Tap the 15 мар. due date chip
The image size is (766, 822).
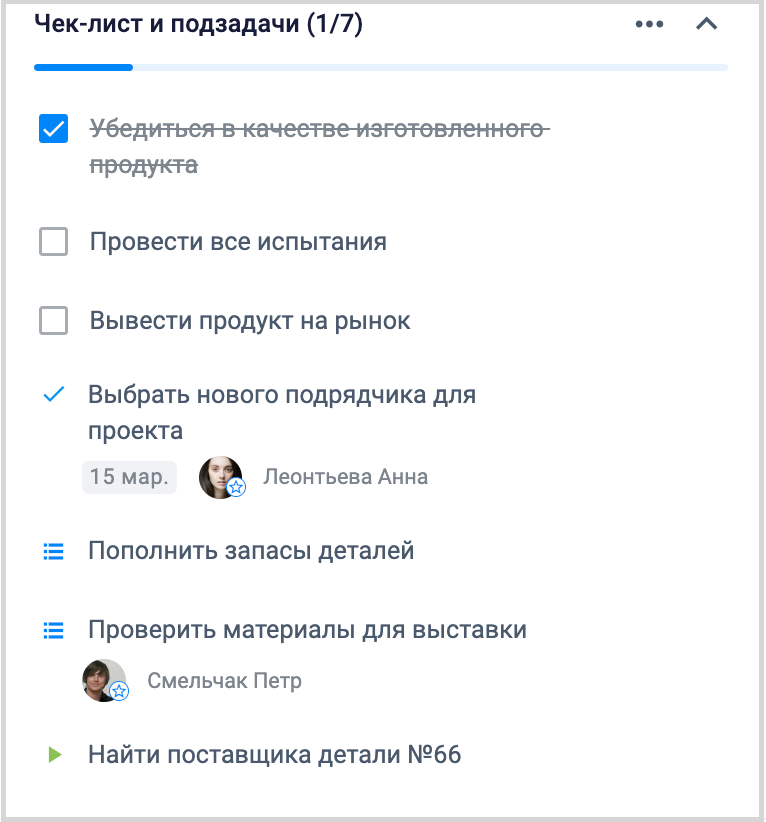click(x=129, y=477)
